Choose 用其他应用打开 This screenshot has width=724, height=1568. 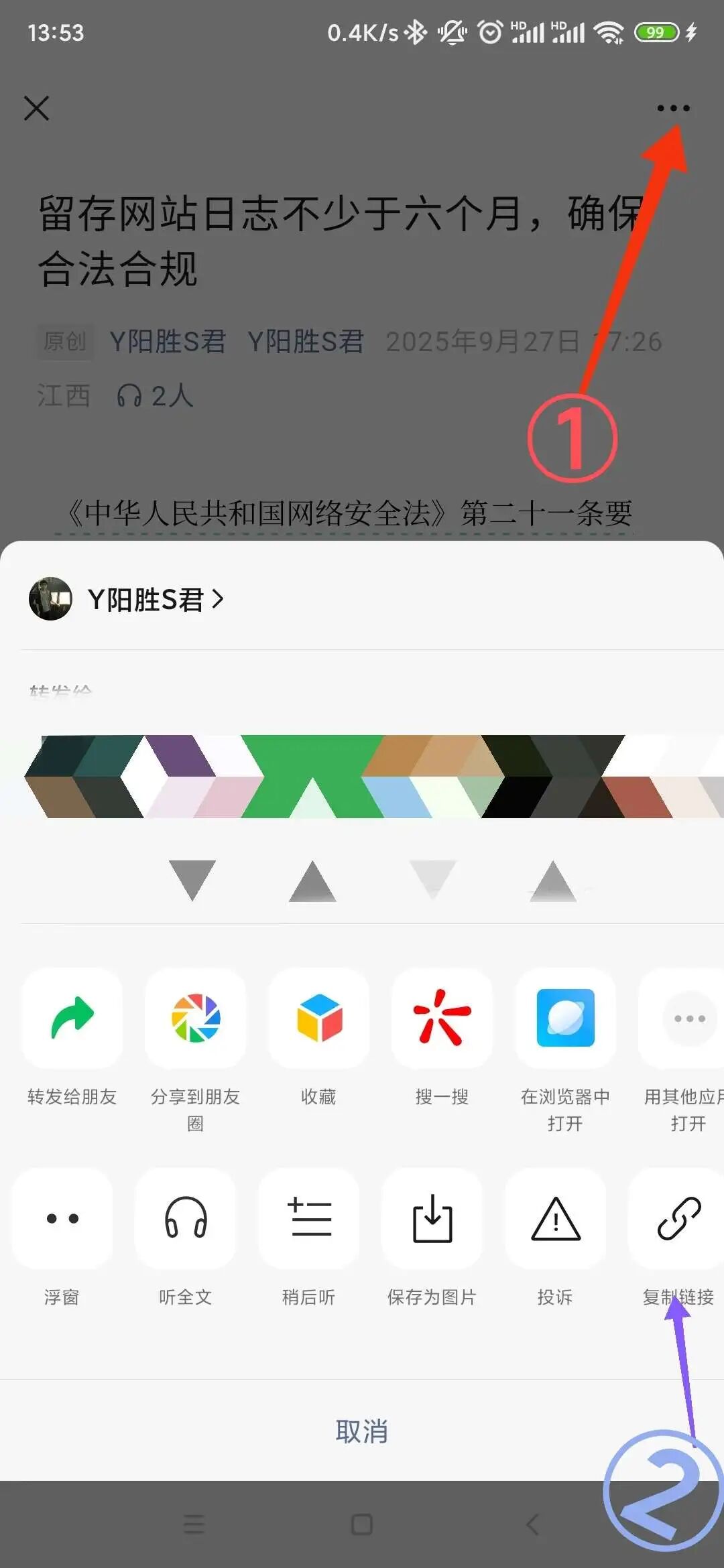[684, 1019]
